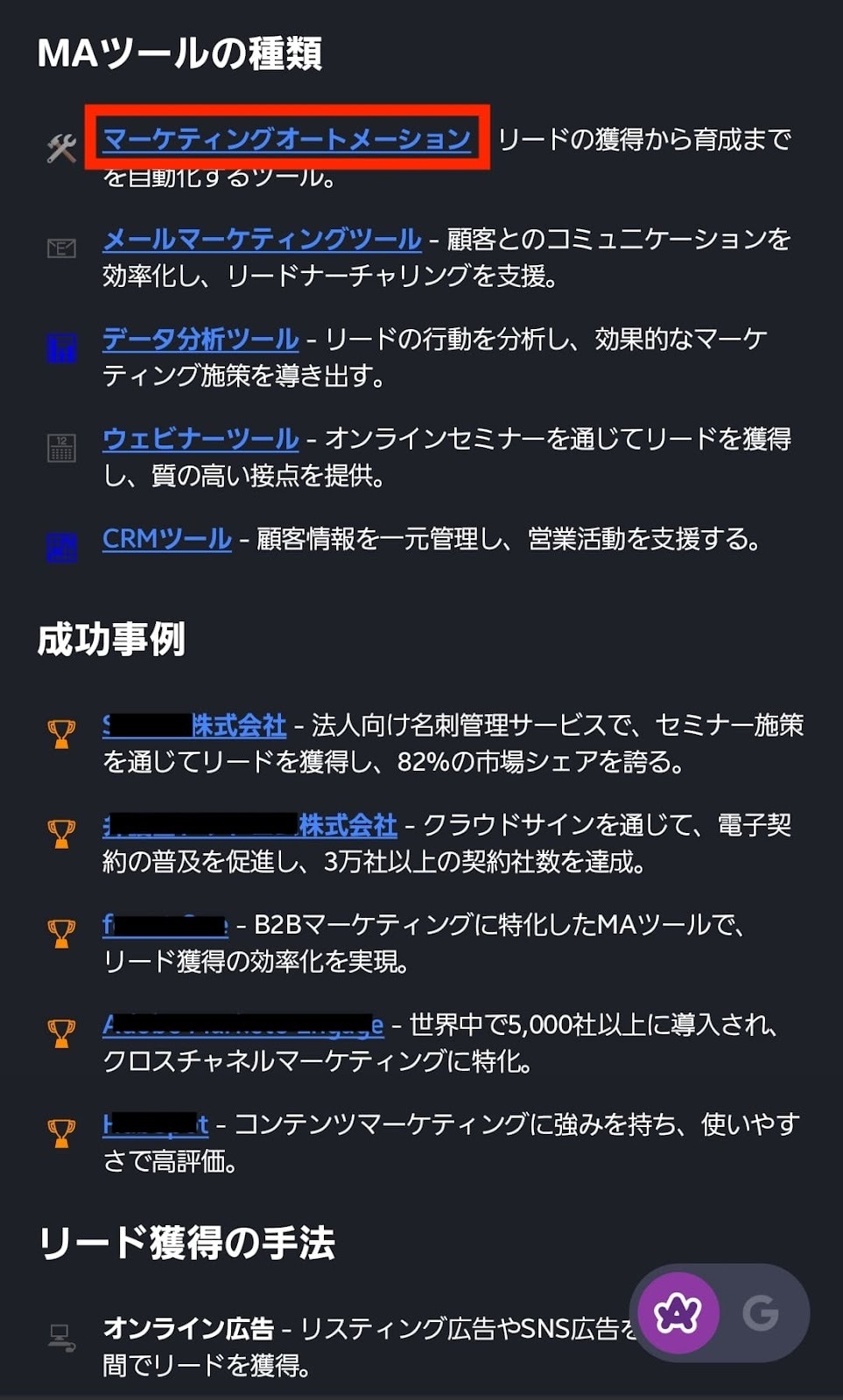Switch to the G search toggle
Viewport: 843px width, 1400px height.
(761, 1312)
